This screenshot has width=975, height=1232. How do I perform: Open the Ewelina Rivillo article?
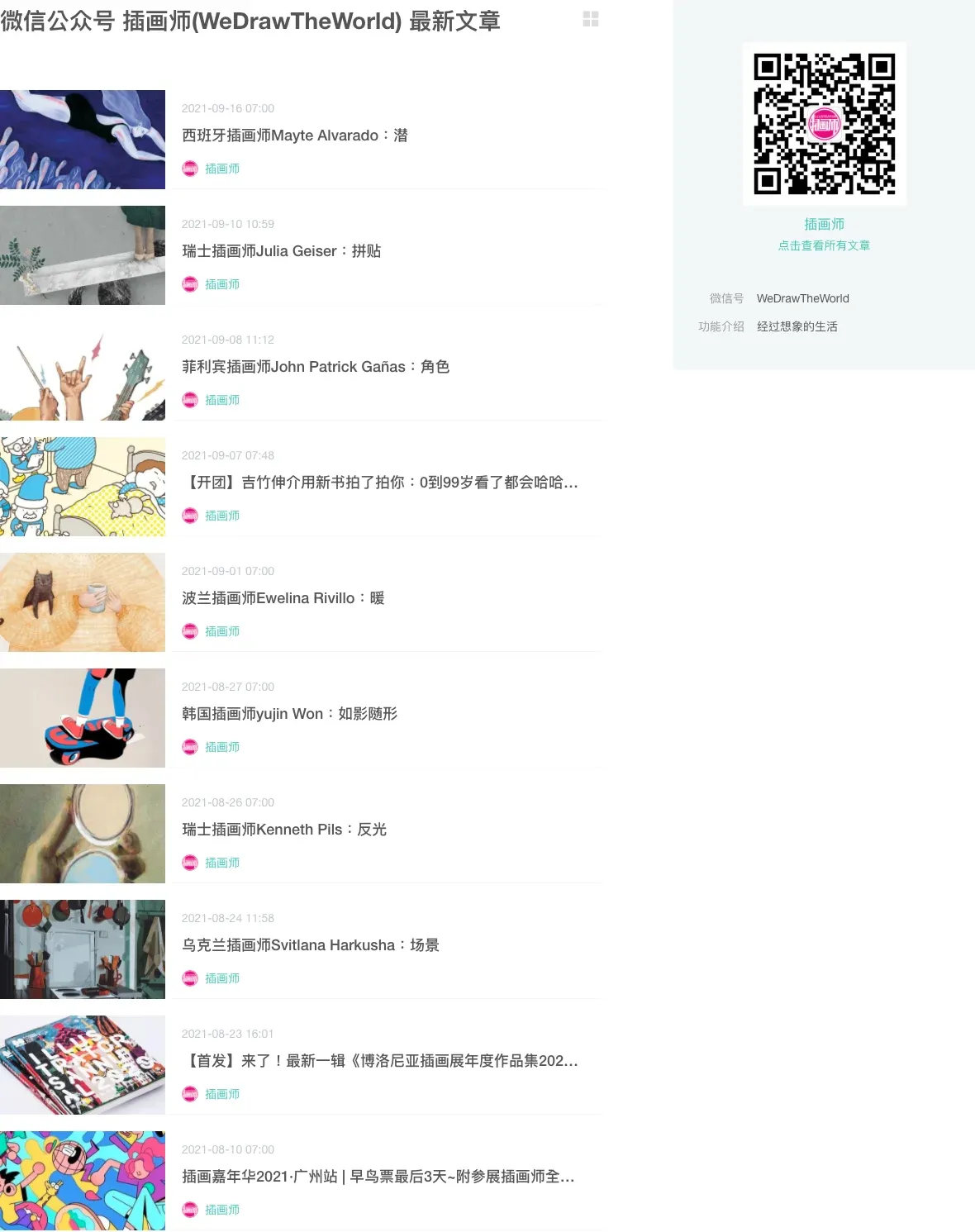point(283,598)
